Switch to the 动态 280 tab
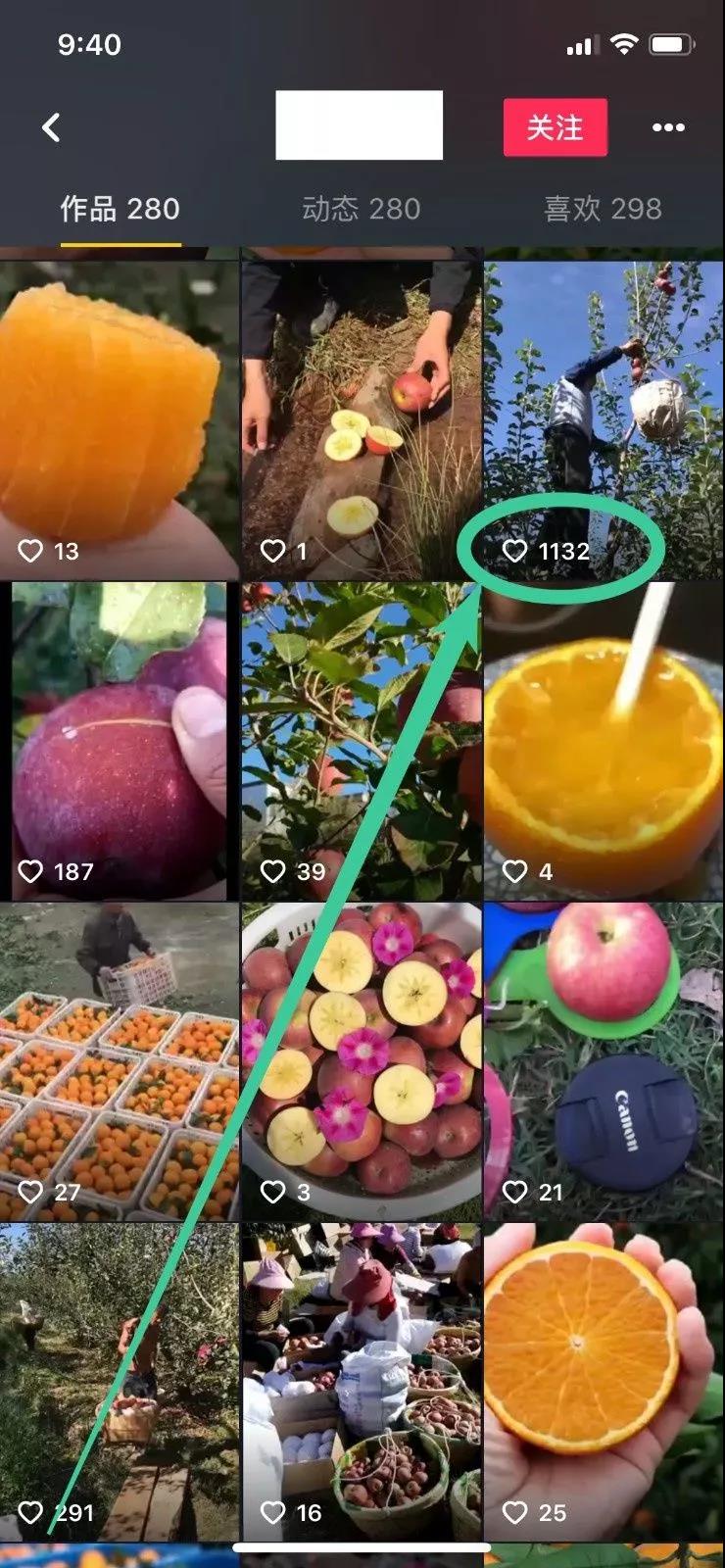The width and height of the screenshot is (725, 1568). tap(361, 209)
